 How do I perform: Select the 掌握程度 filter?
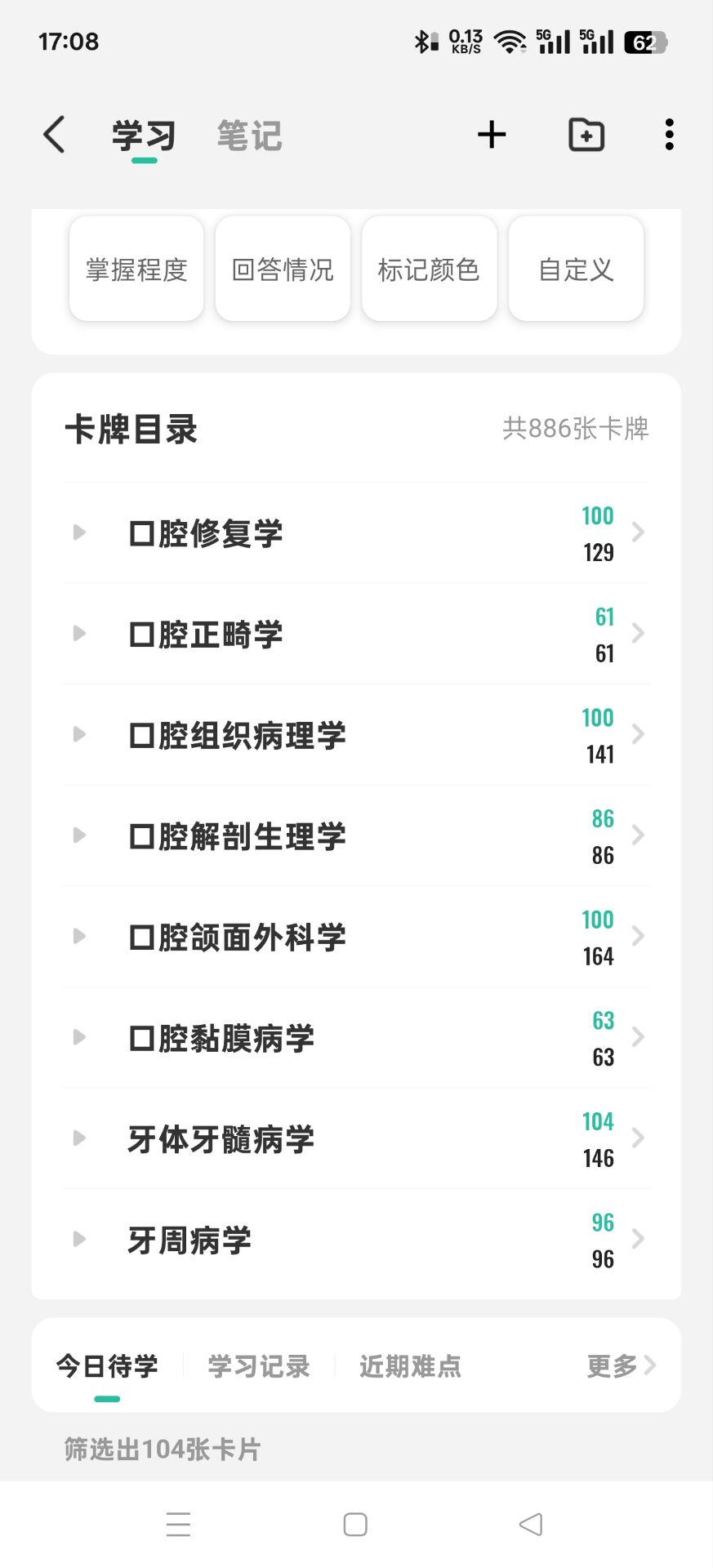(x=136, y=269)
